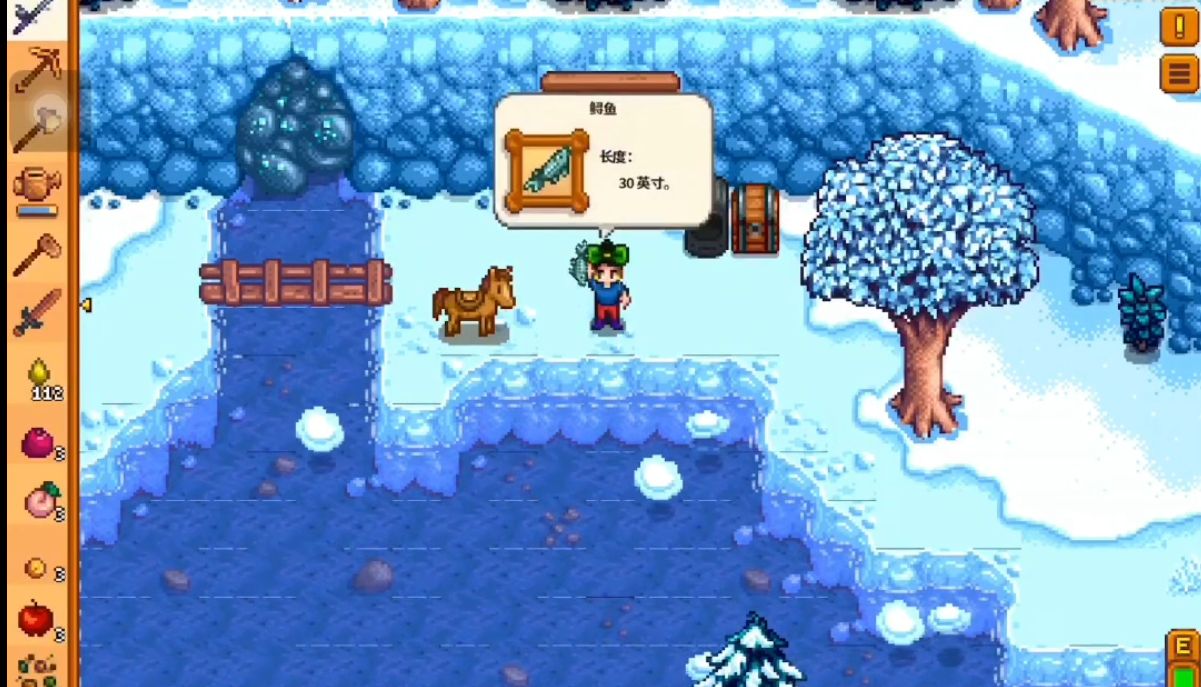Equip the sword in the toolbar

pos(38,314)
